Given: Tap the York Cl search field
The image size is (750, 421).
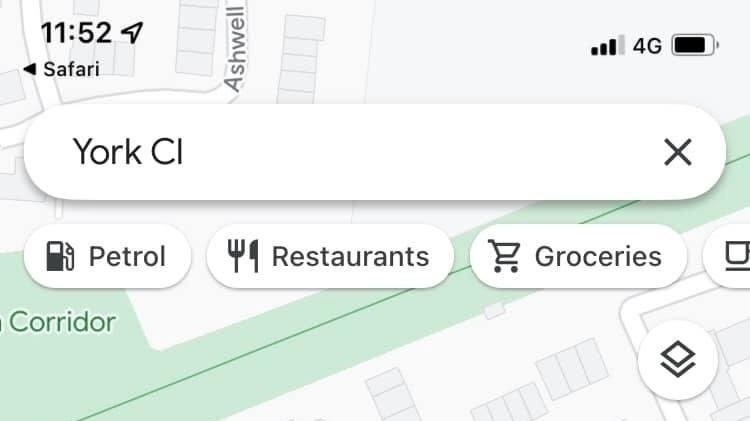Looking at the screenshot, I should click(340, 152).
